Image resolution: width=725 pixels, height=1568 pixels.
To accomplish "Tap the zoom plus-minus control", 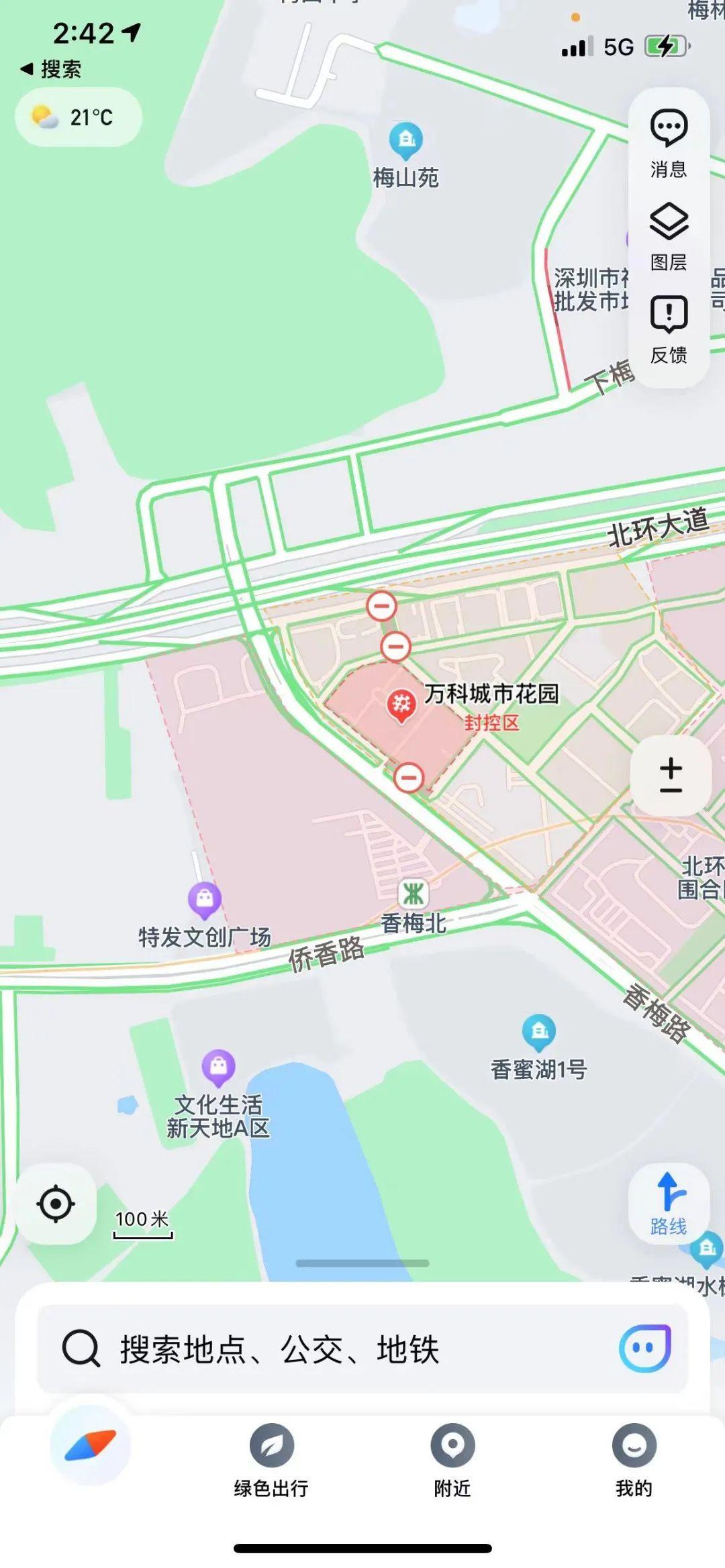I will pos(671,776).
